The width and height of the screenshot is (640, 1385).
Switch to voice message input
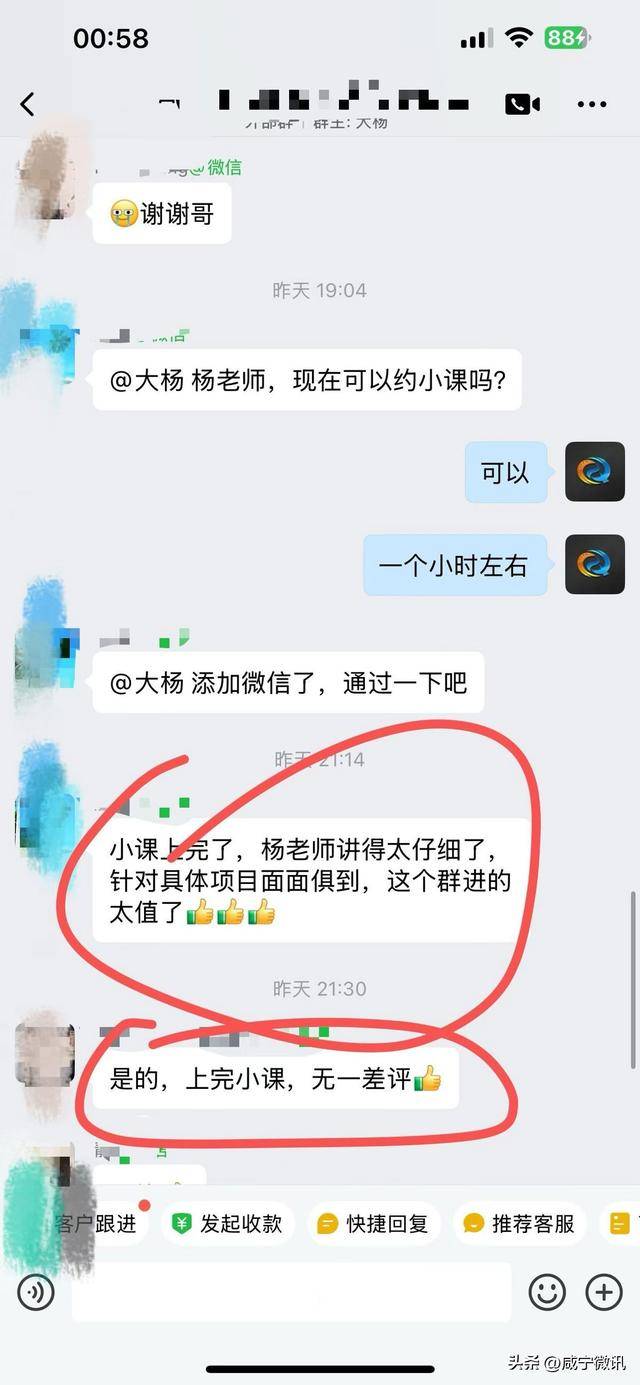point(36,1293)
